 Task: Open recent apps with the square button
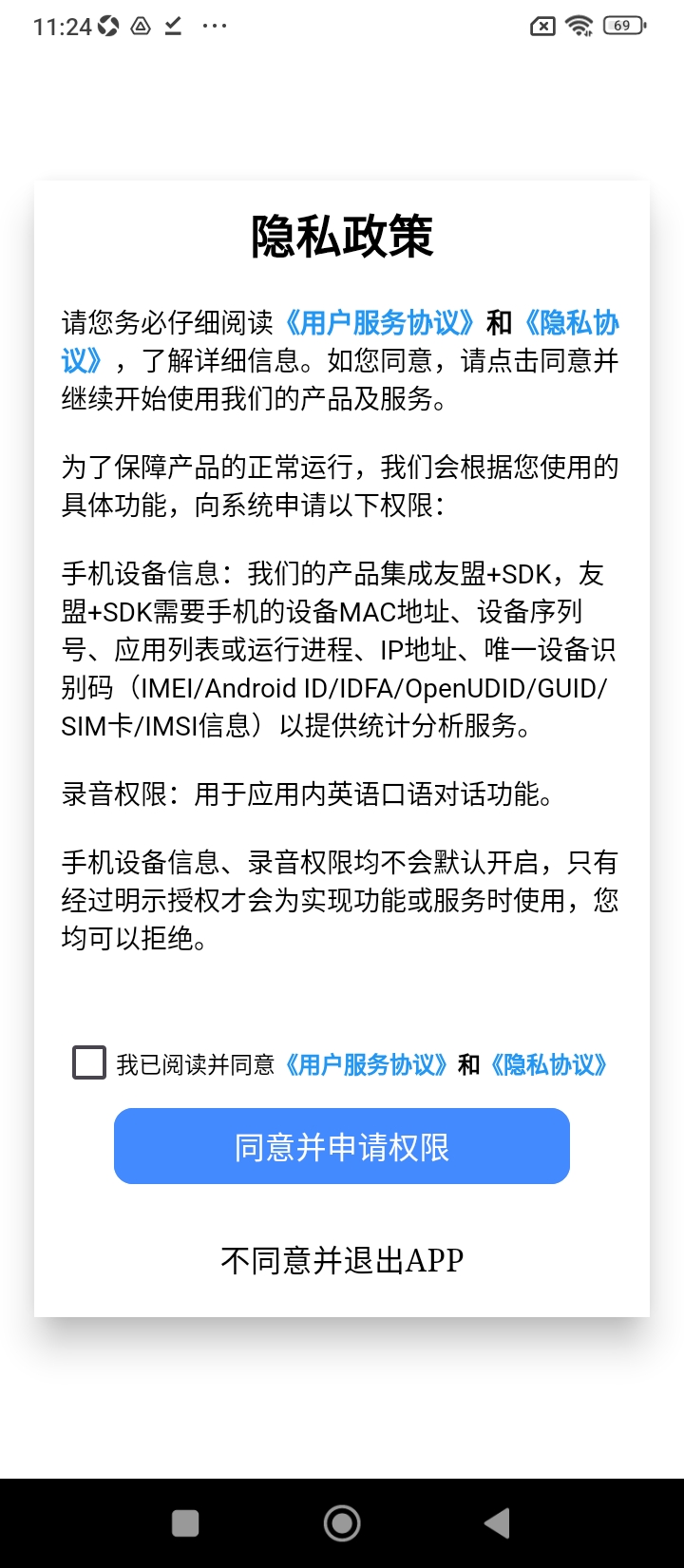[x=185, y=1523]
